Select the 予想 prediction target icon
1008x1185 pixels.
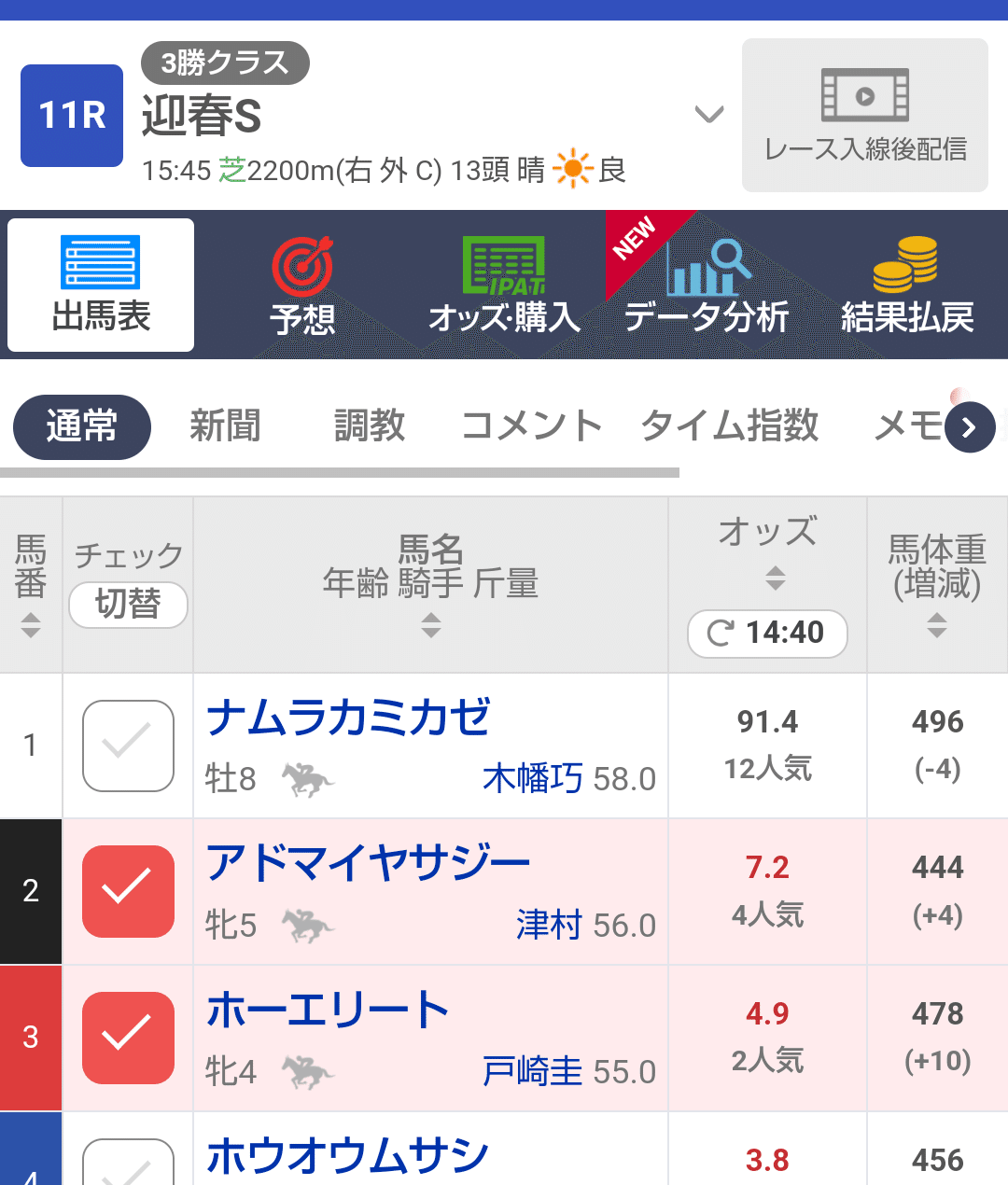[x=301, y=285]
